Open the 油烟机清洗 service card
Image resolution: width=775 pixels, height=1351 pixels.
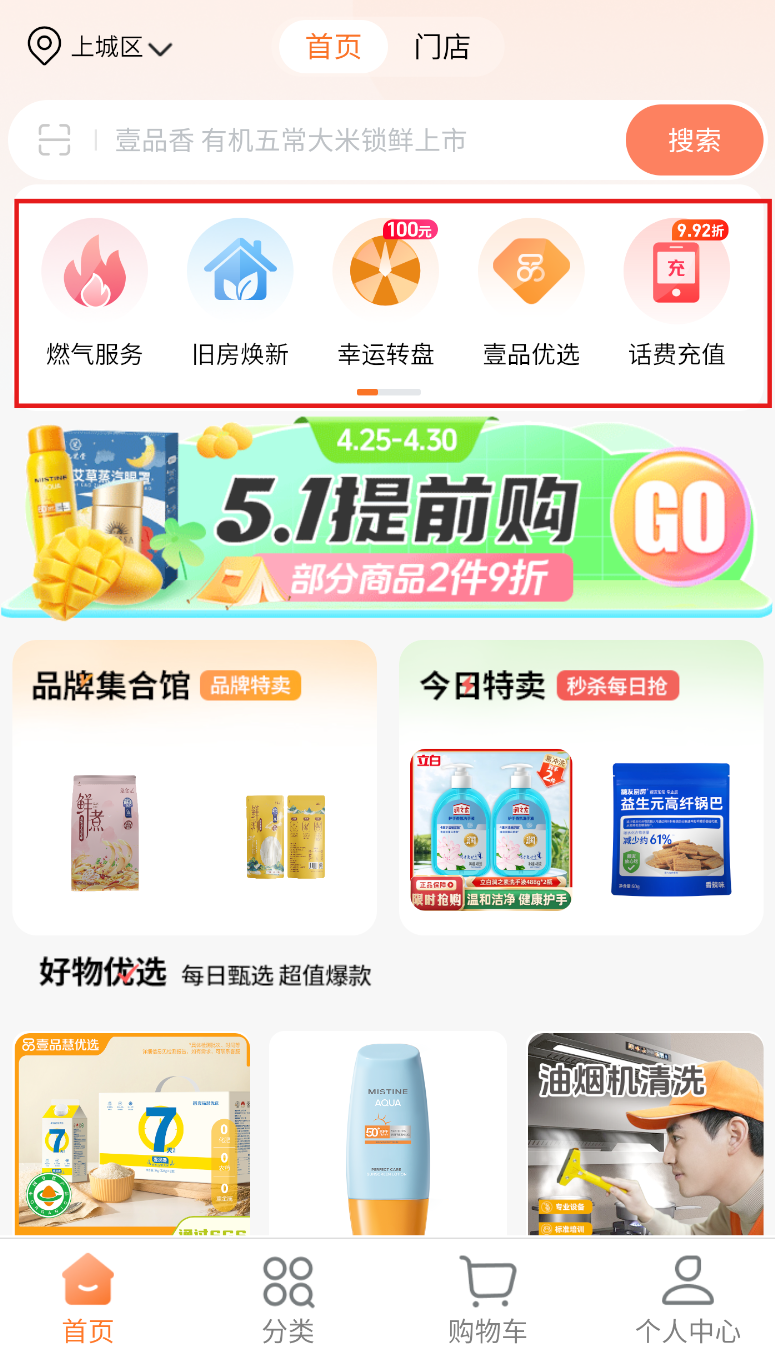click(x=645, y=1135)
